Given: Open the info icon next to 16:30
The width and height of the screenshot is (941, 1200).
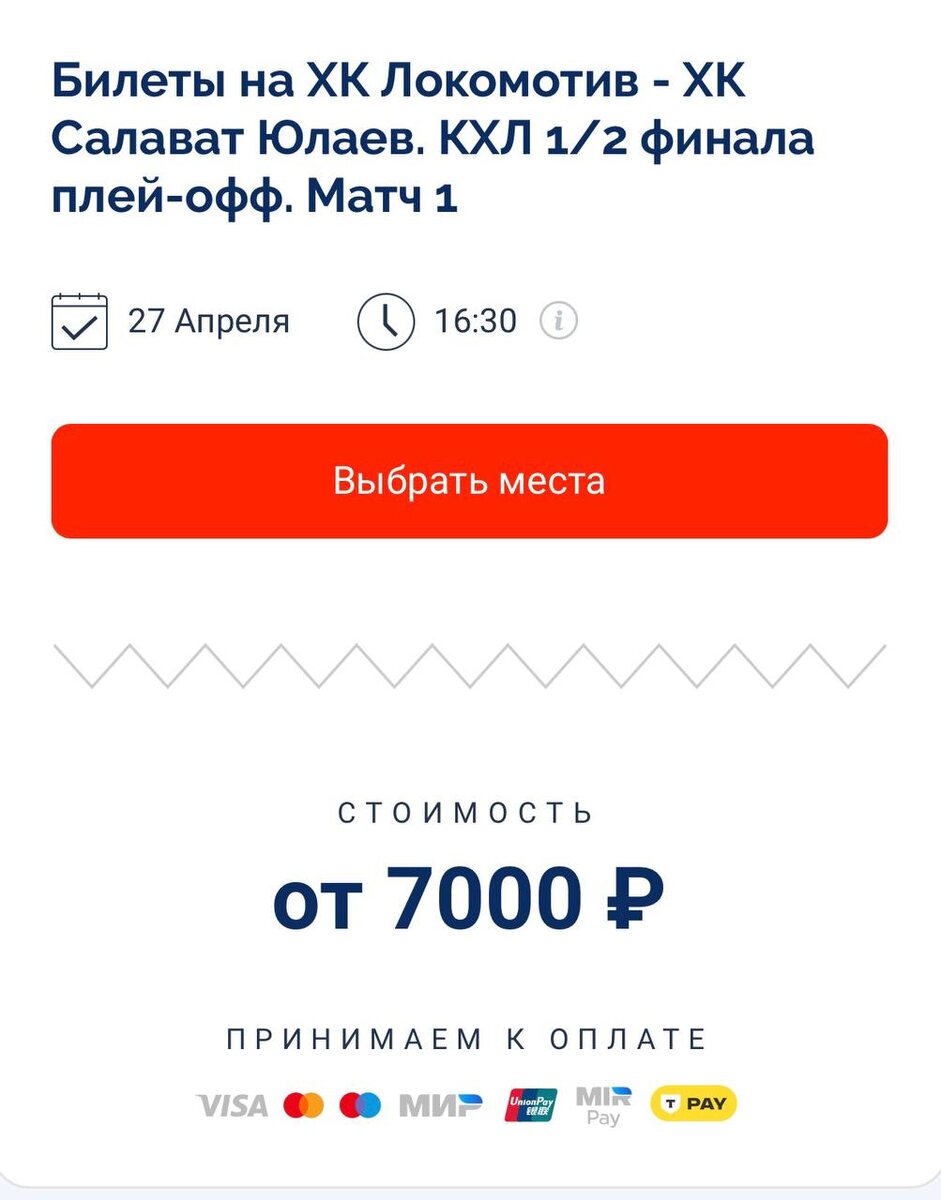Looking at the screenshot, I should pyautogui.click(x=559, y=322).
